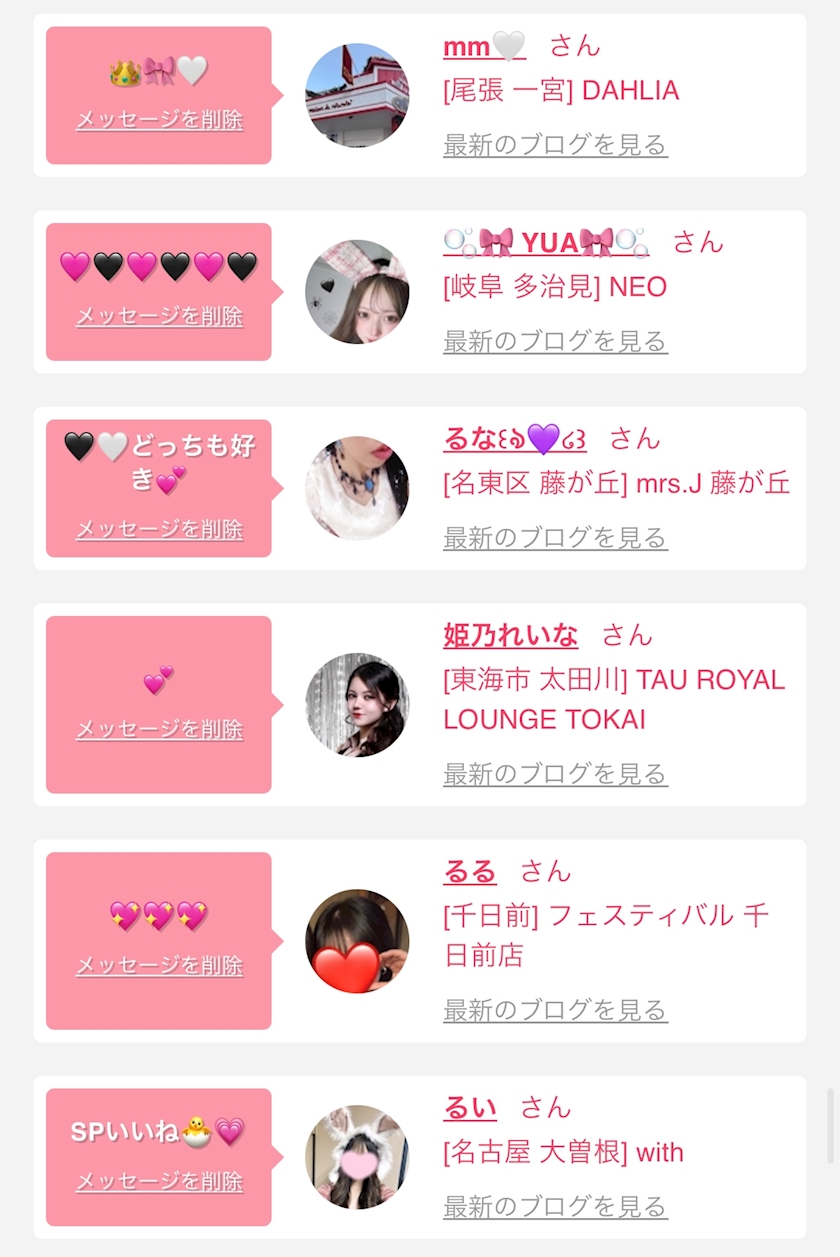
Task: Open るる's profile name link
Action: (x=470, y=871)
